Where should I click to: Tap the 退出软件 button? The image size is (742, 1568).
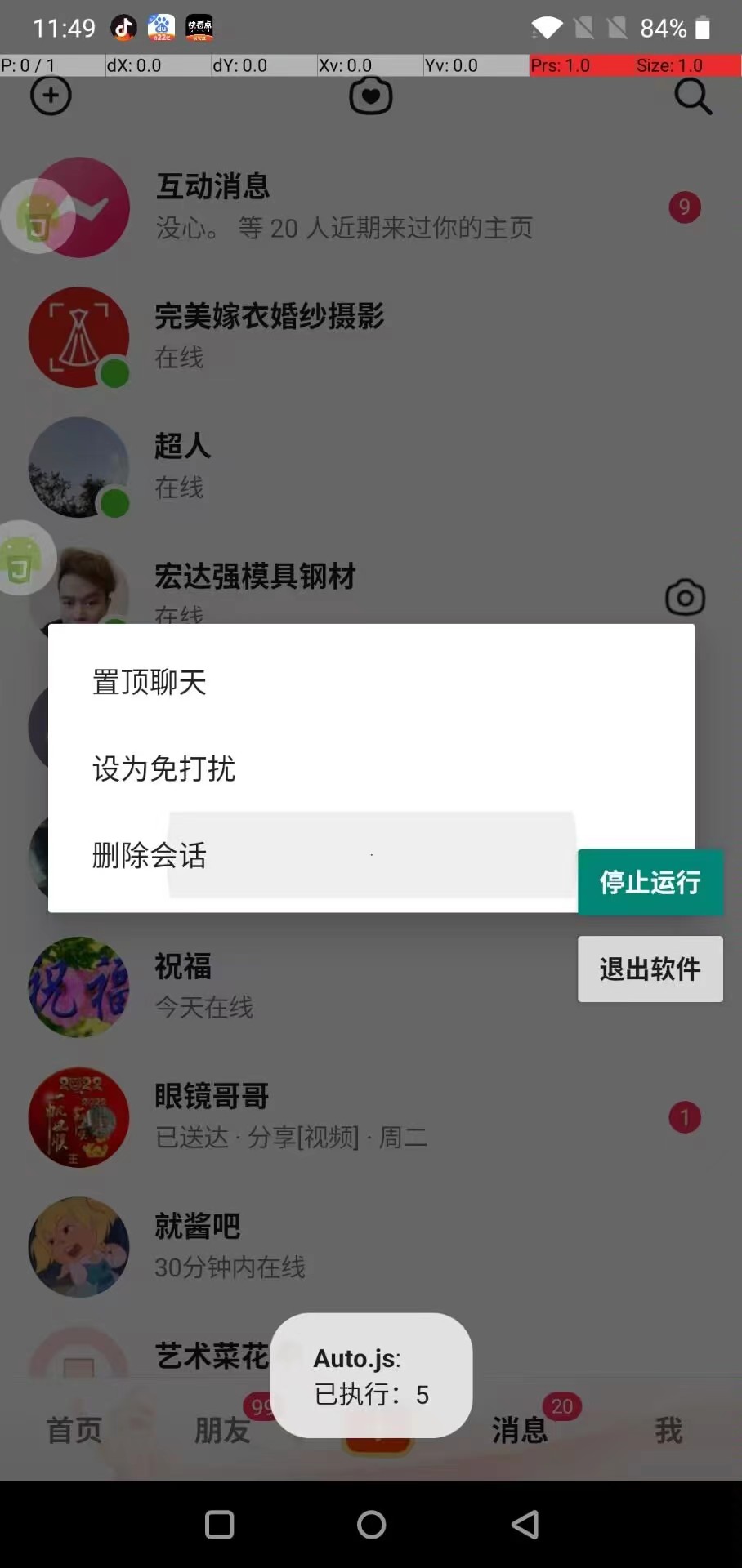click(x=650, y=969)
